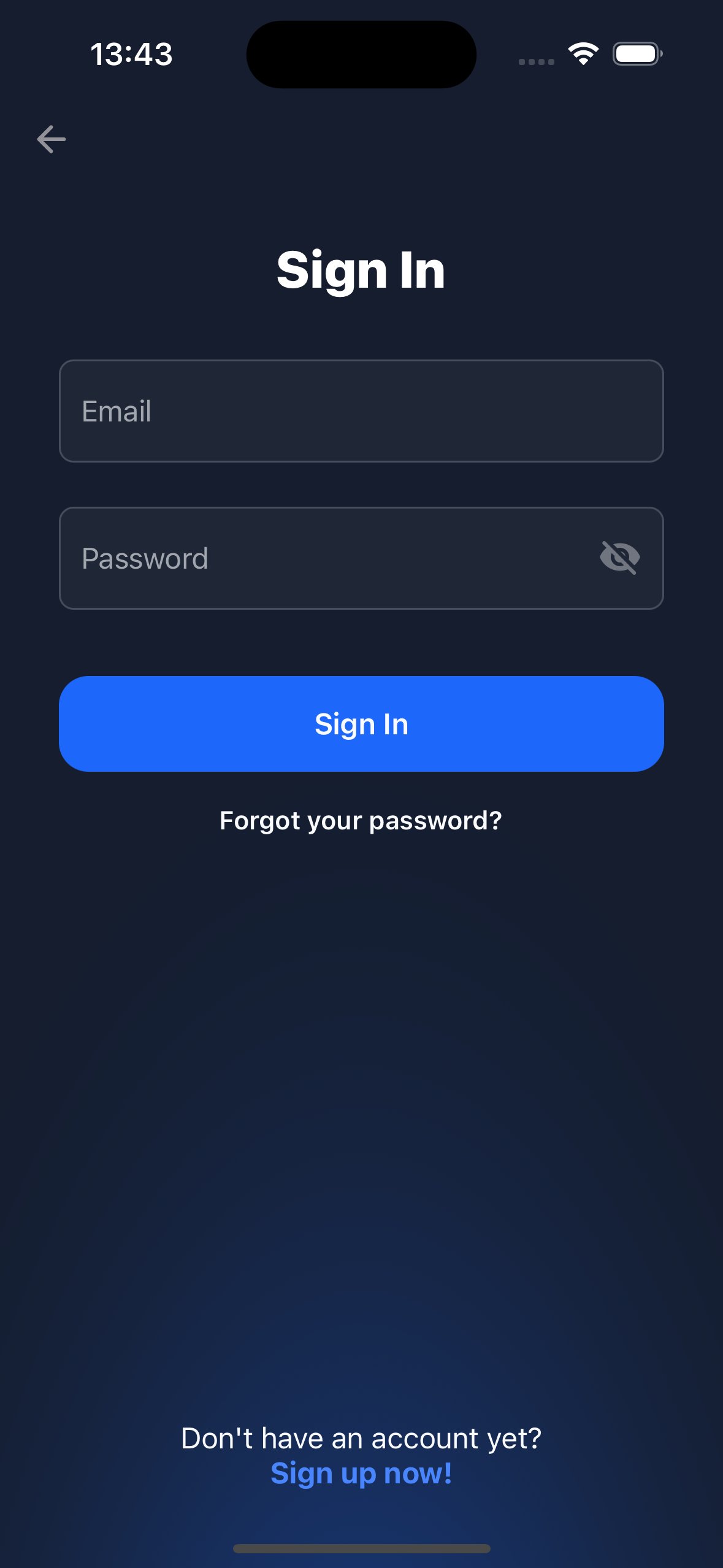723x1568 pixels.
Task: Open Forgot your password link
Action: point(361,821)
